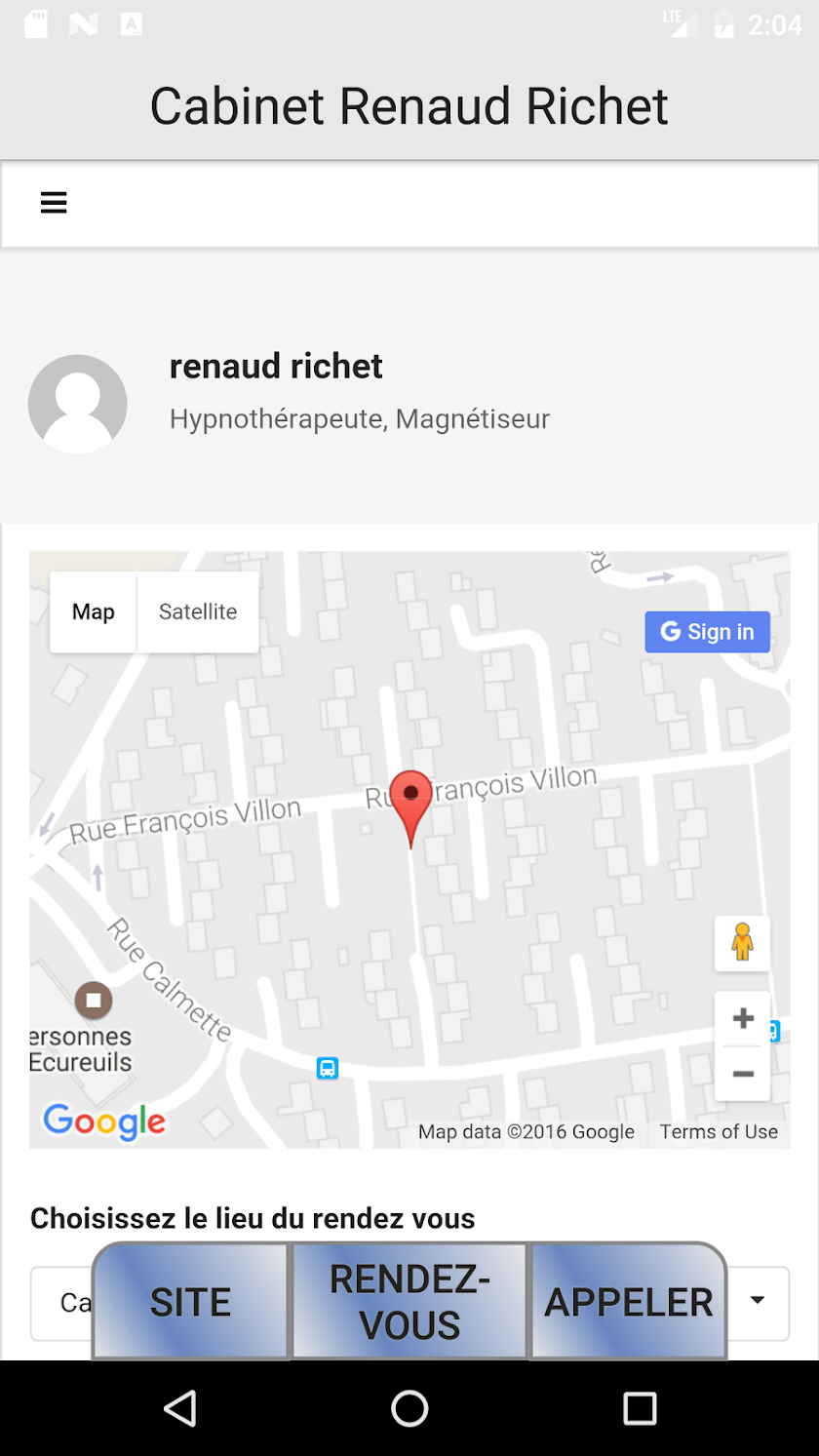Activate the Street View pegman

742,943
